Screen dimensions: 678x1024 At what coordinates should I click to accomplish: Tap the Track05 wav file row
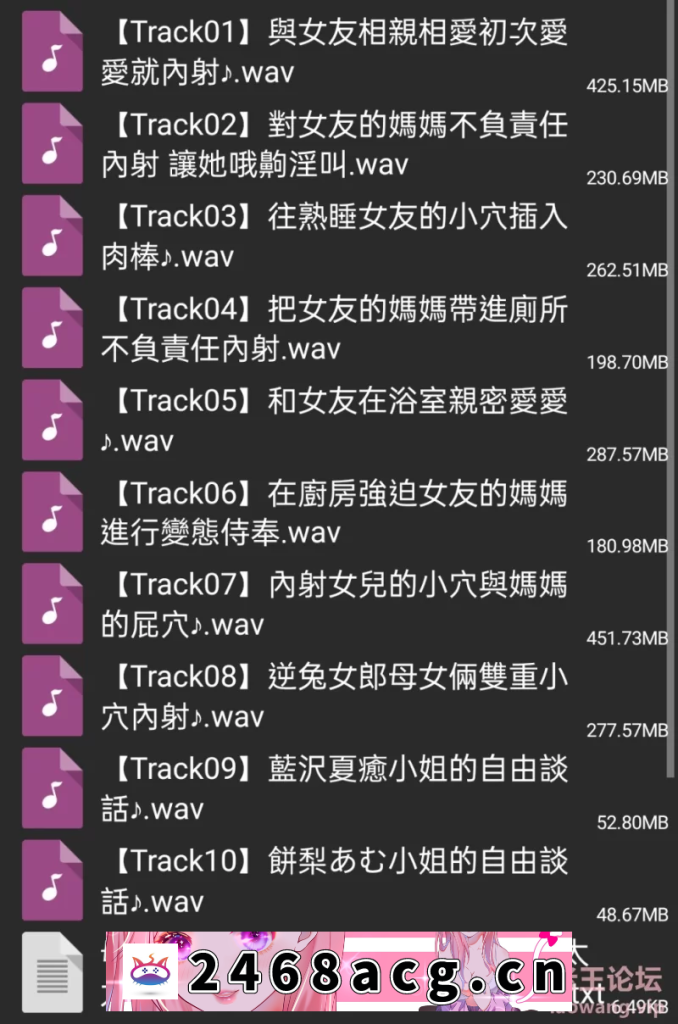tap(334, 421)
